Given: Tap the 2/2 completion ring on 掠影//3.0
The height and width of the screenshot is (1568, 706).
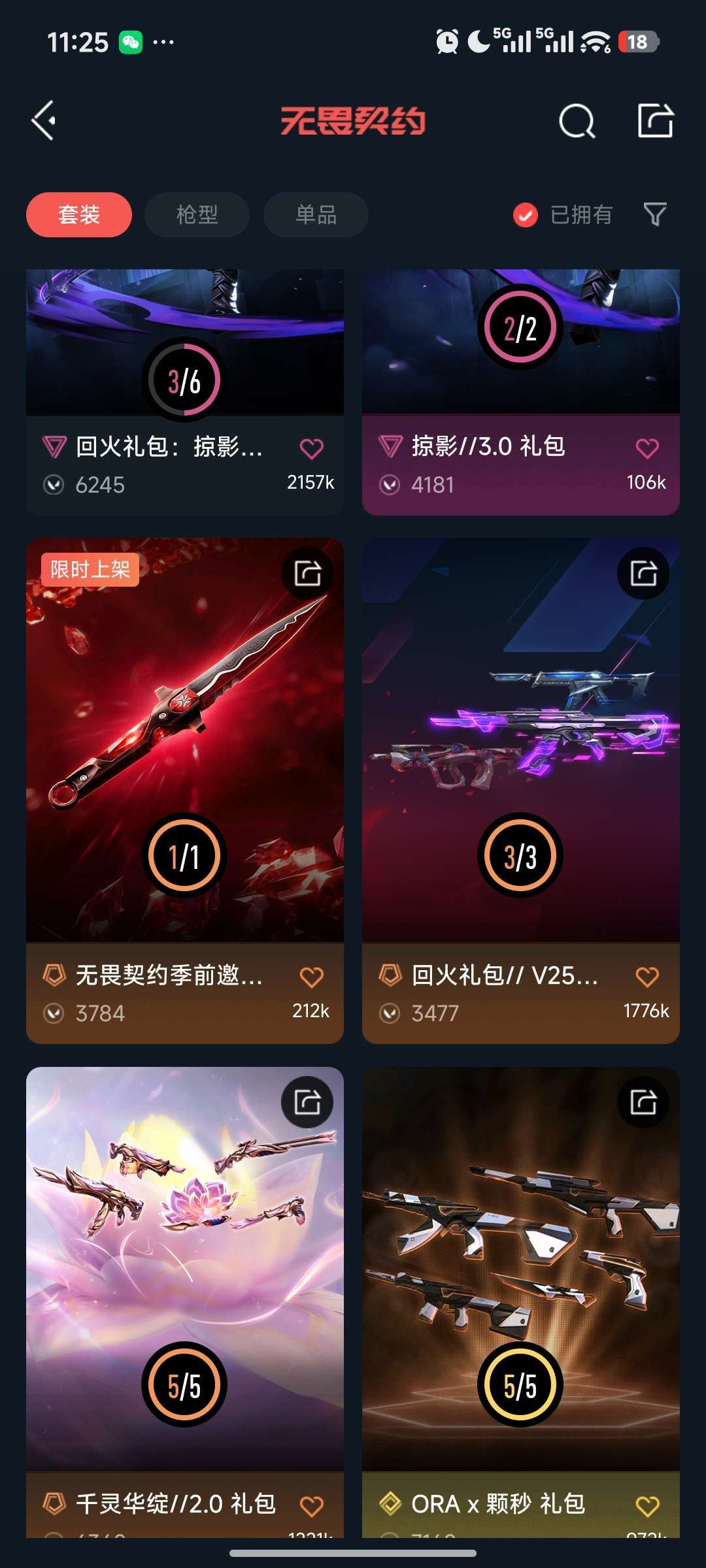Looking at the screenshot, I should coord(520,327).
